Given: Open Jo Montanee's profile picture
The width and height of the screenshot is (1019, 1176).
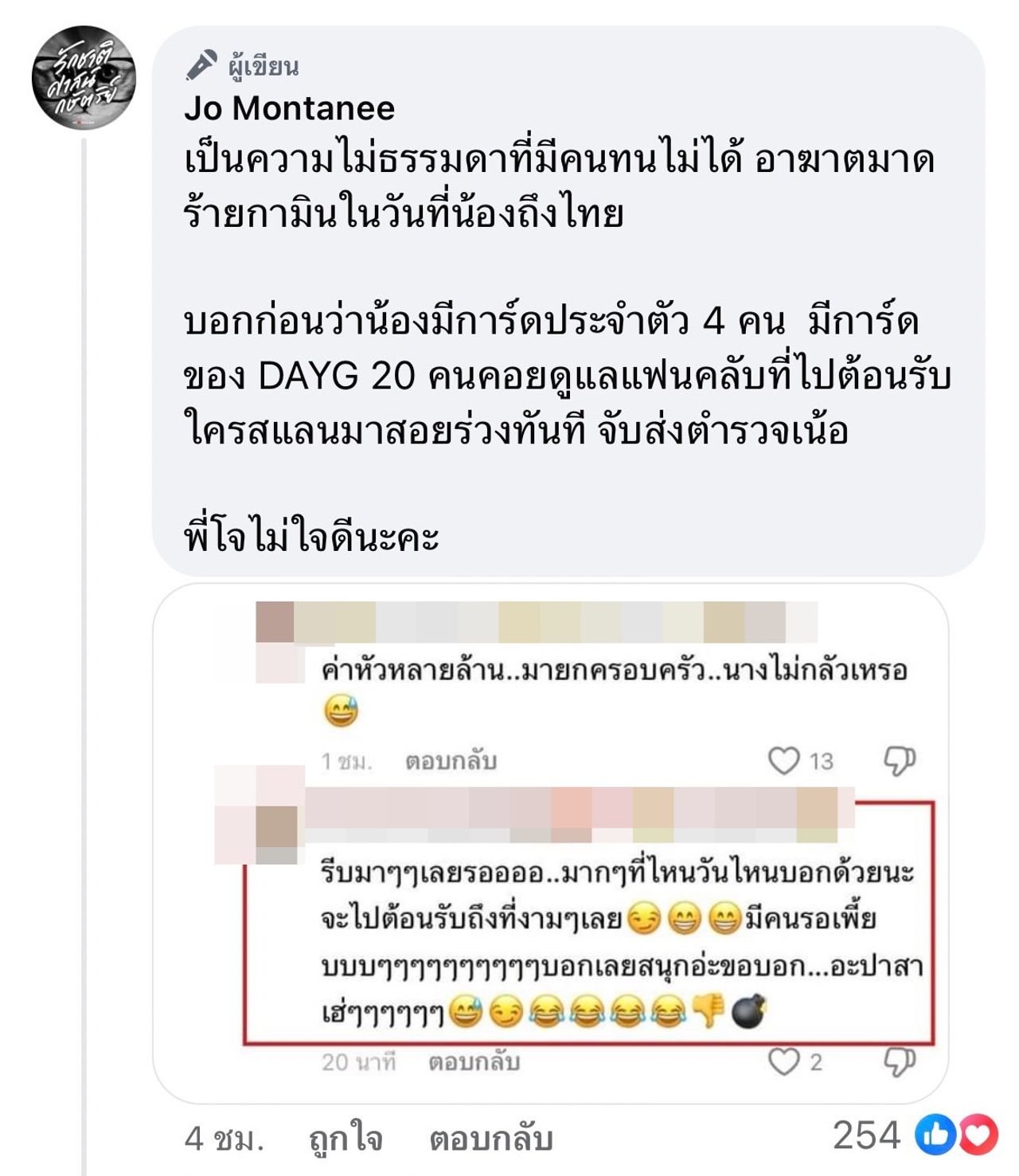Looking at the screenshot, I should click(84, 79).
